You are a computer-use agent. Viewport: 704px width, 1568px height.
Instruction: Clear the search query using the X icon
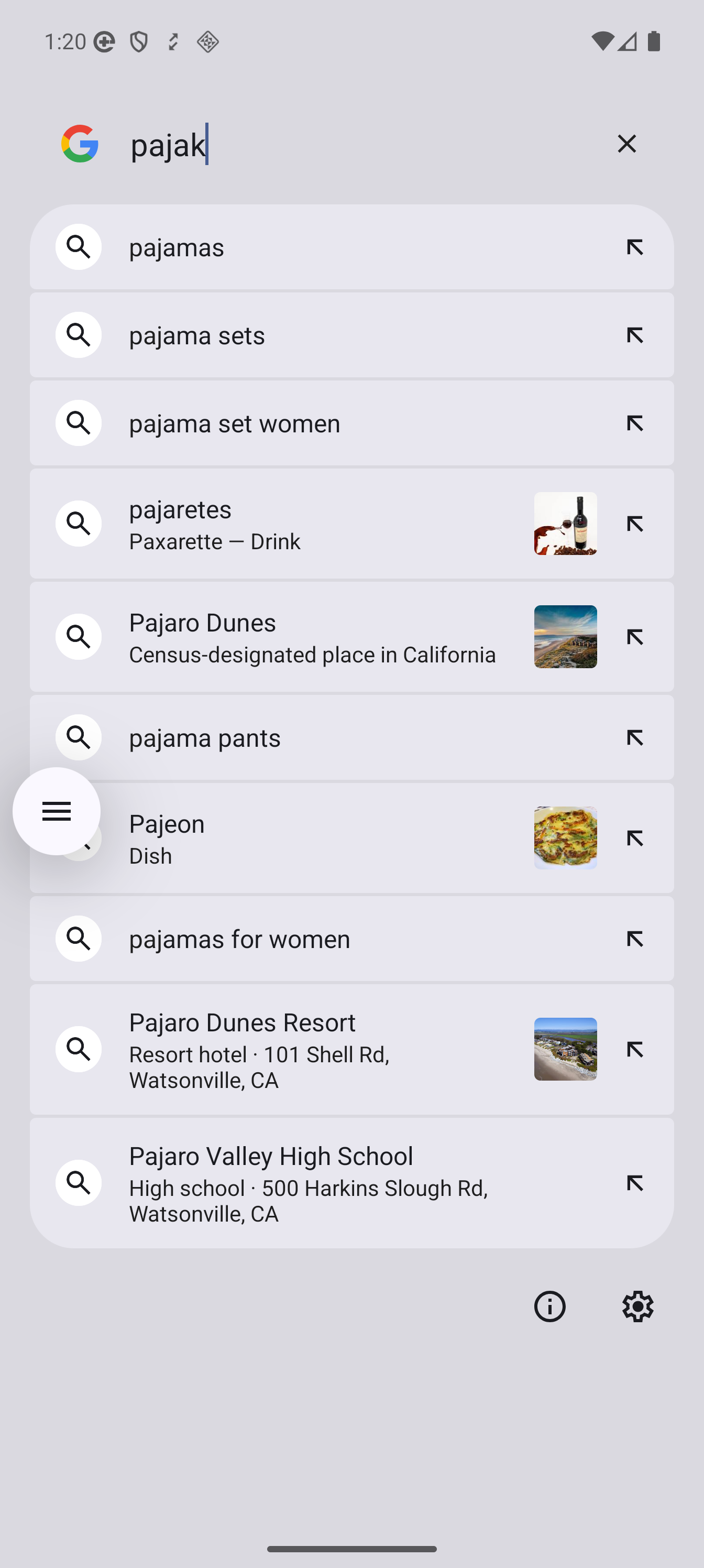tap(626, 144)
